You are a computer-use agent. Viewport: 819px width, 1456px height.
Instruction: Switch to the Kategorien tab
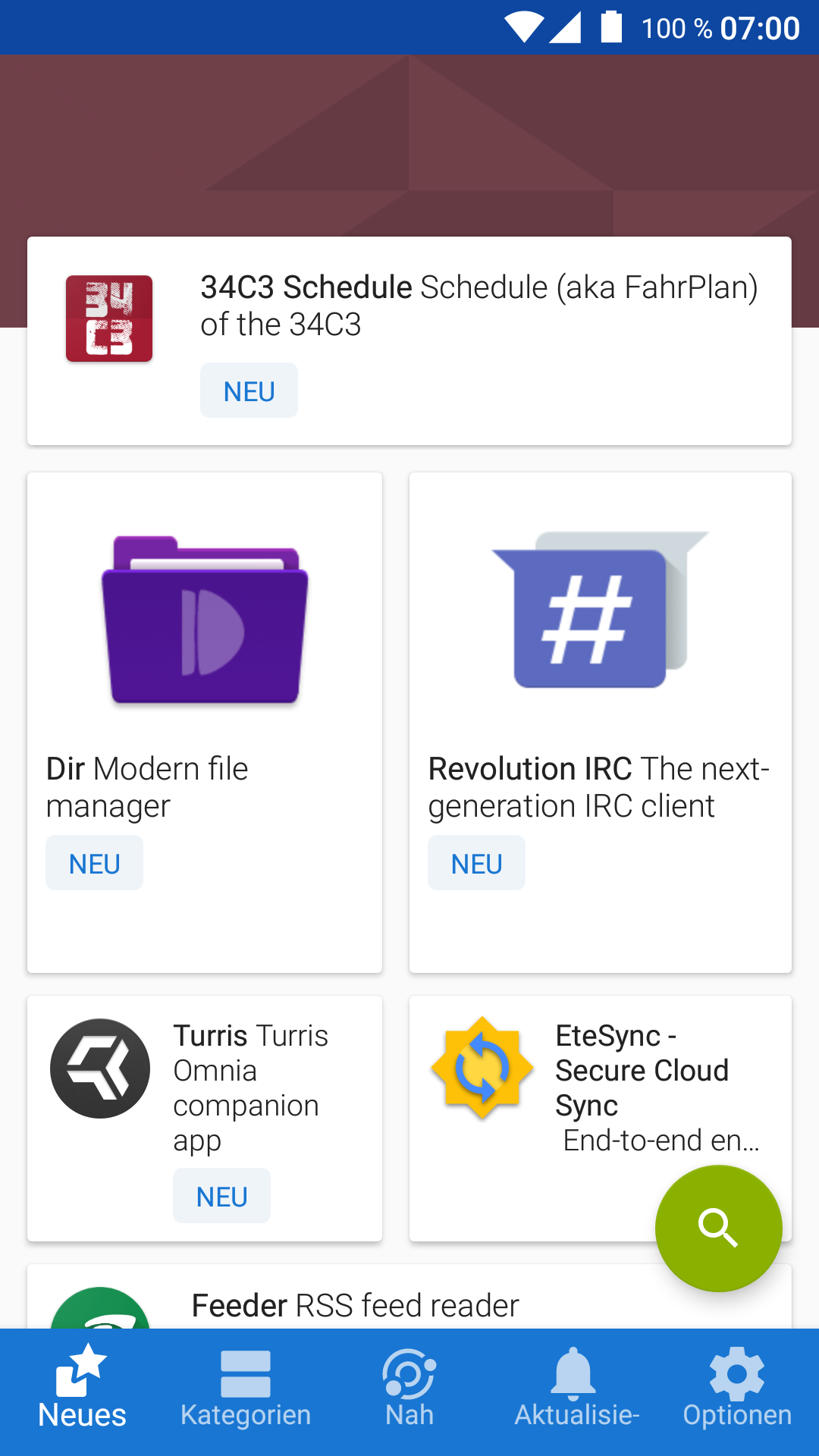click(x=246, y=1391)
